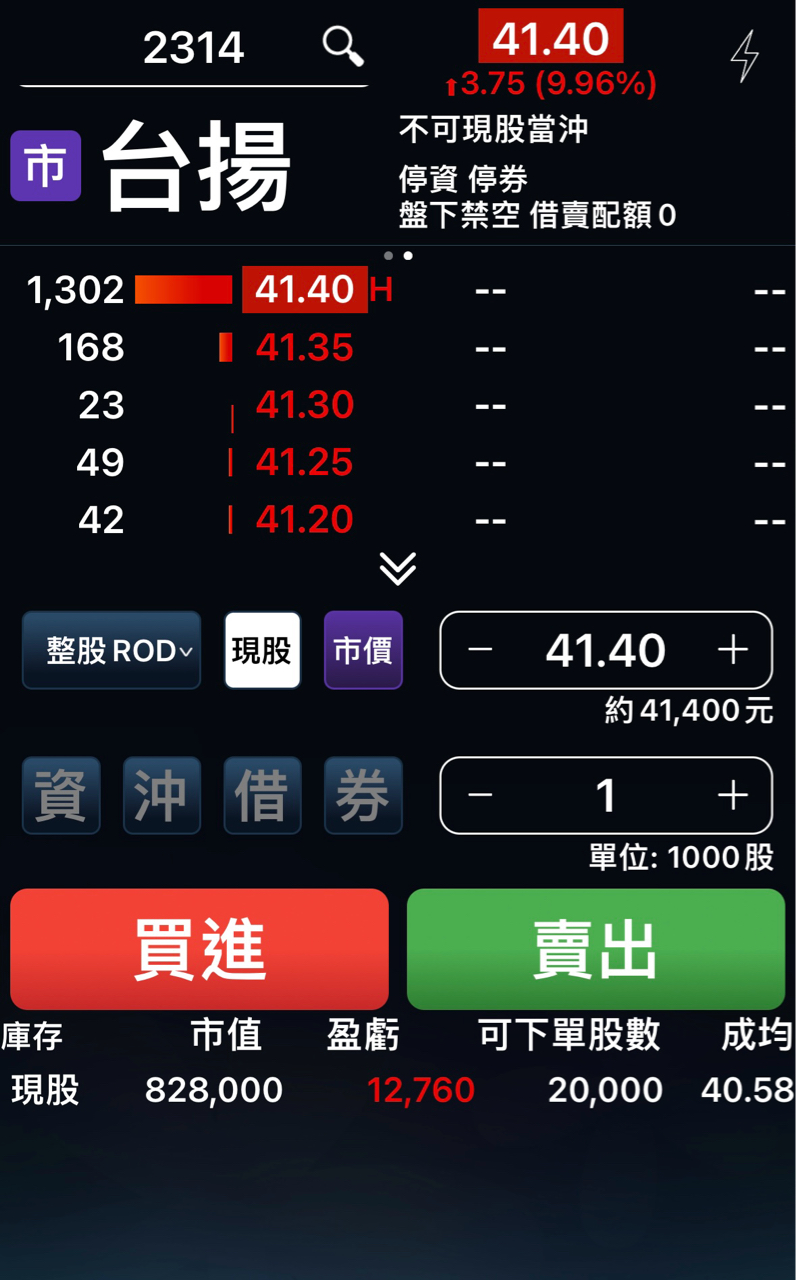Tap 買進 to buy
The image size is (796, 1280).
point(199,949)
